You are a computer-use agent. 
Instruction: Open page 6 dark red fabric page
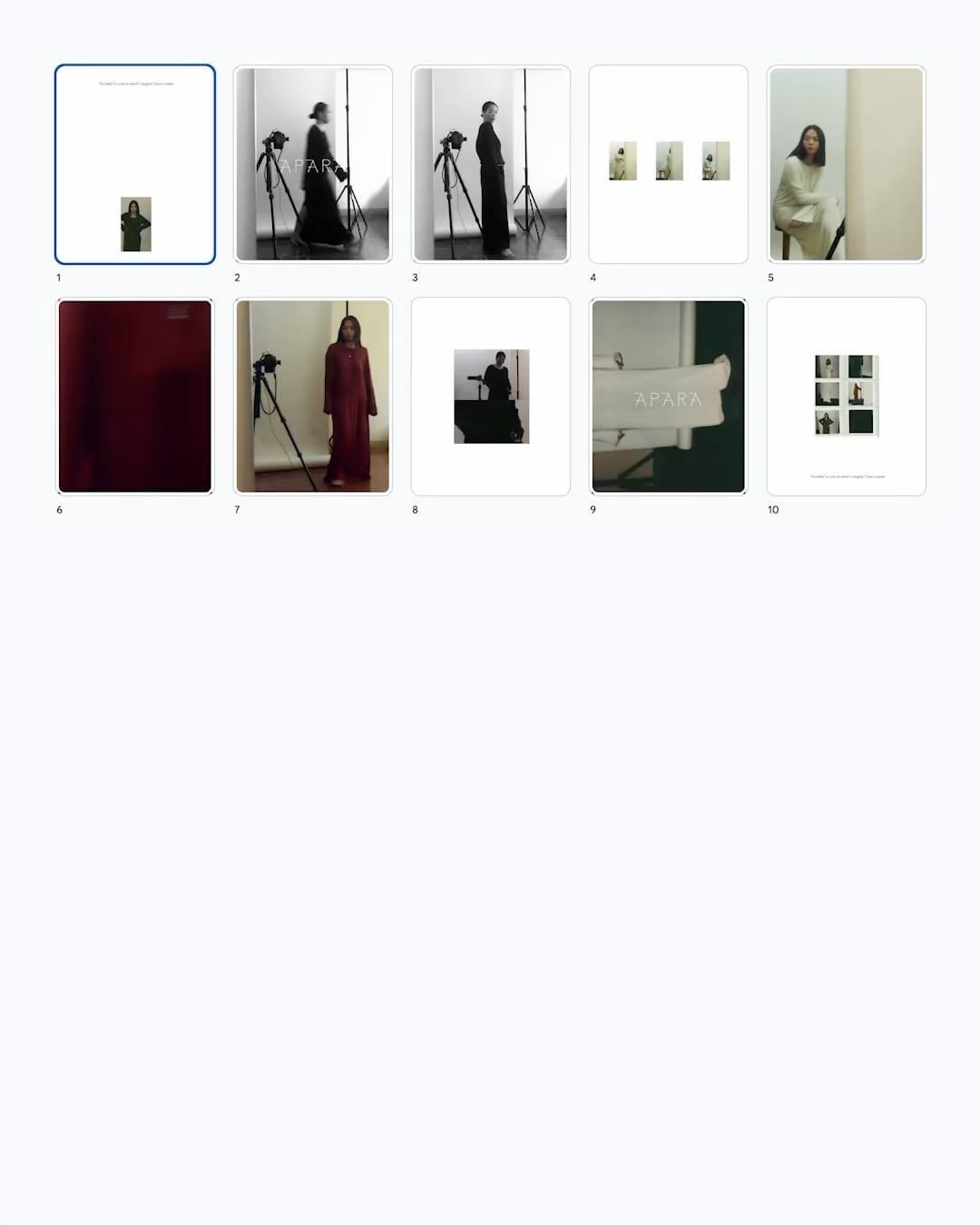click(135, 397)
